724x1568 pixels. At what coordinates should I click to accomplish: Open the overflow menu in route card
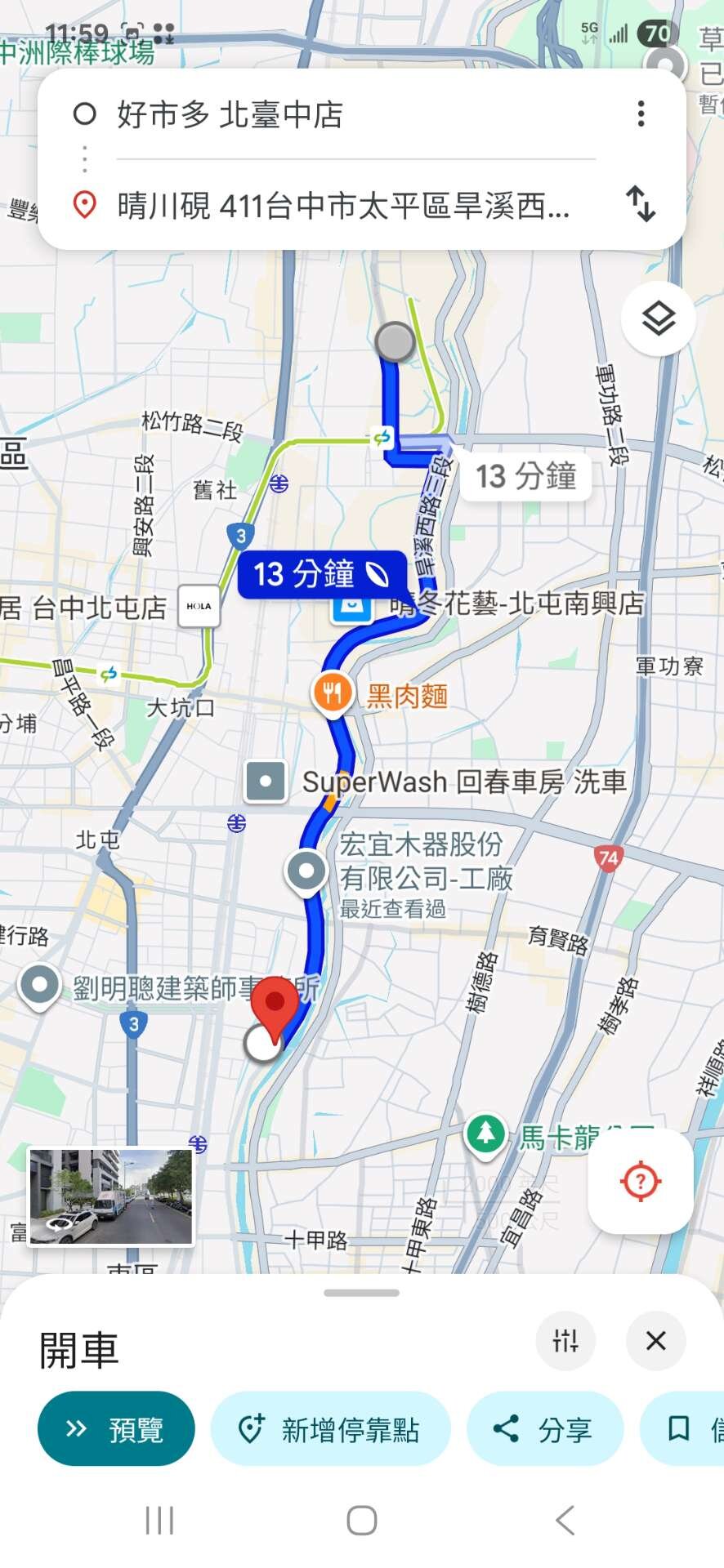(641, 114)
